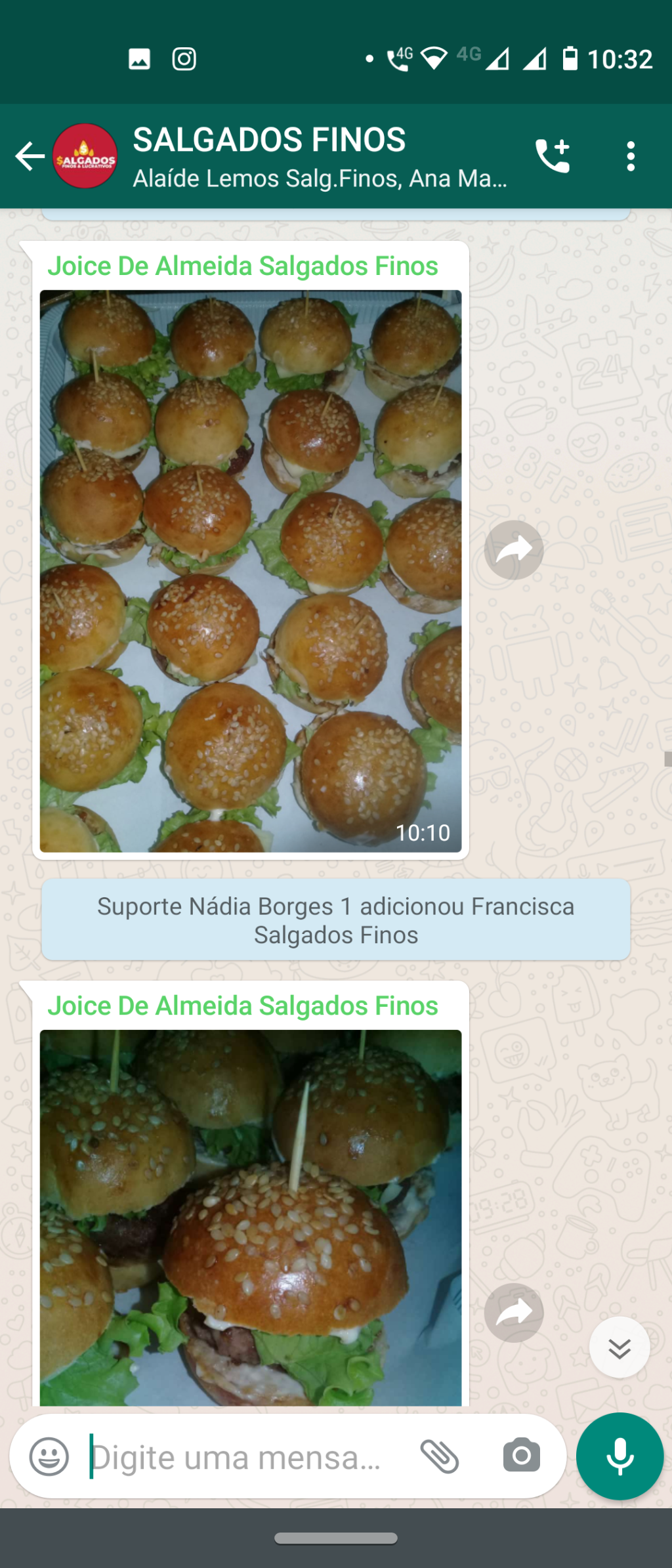Jump to the latest messages

619,1347
